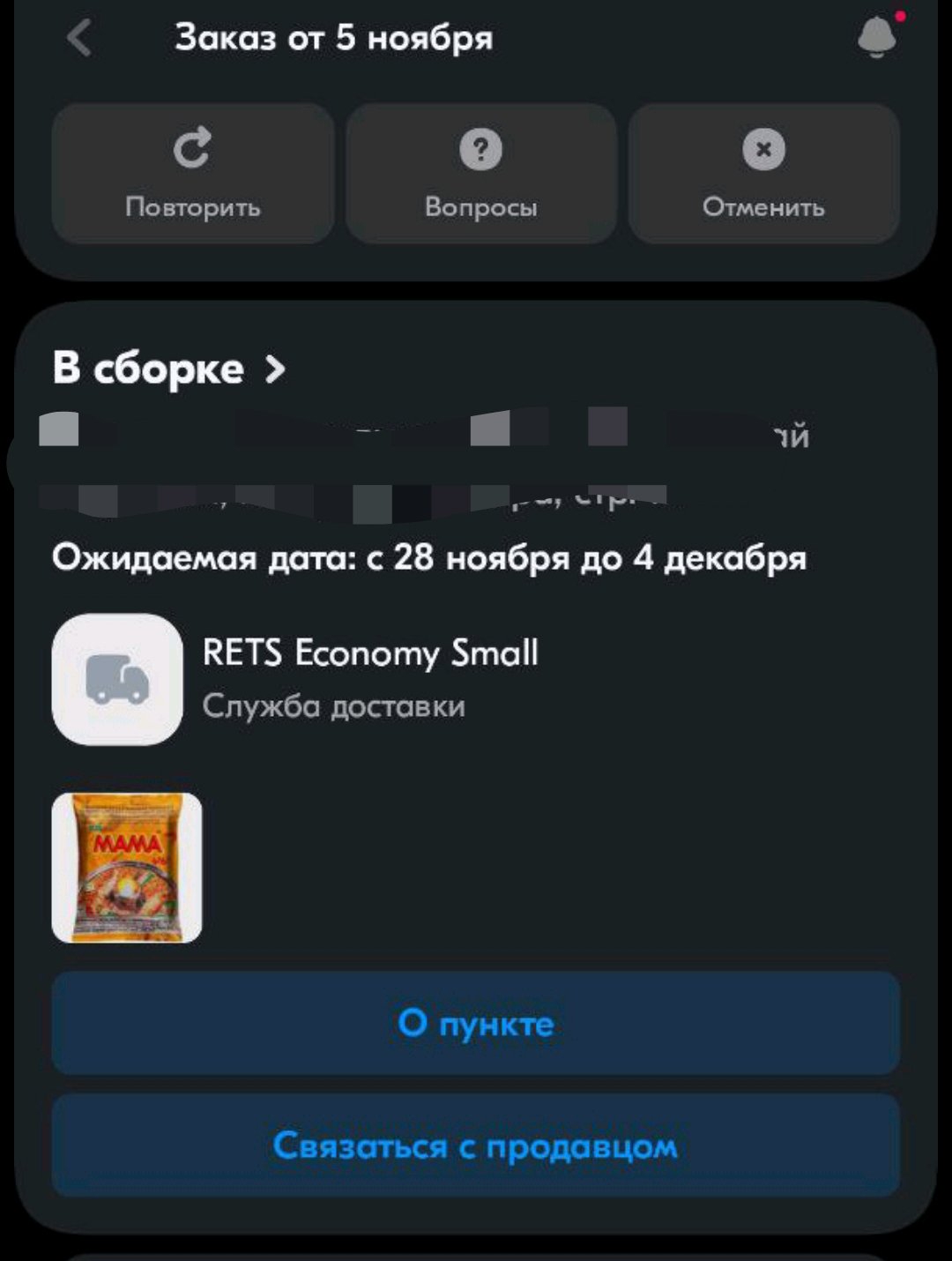Screen dimensions: 952x1261
Task: Cancel the order with Отменить
Action: [763, 173]
